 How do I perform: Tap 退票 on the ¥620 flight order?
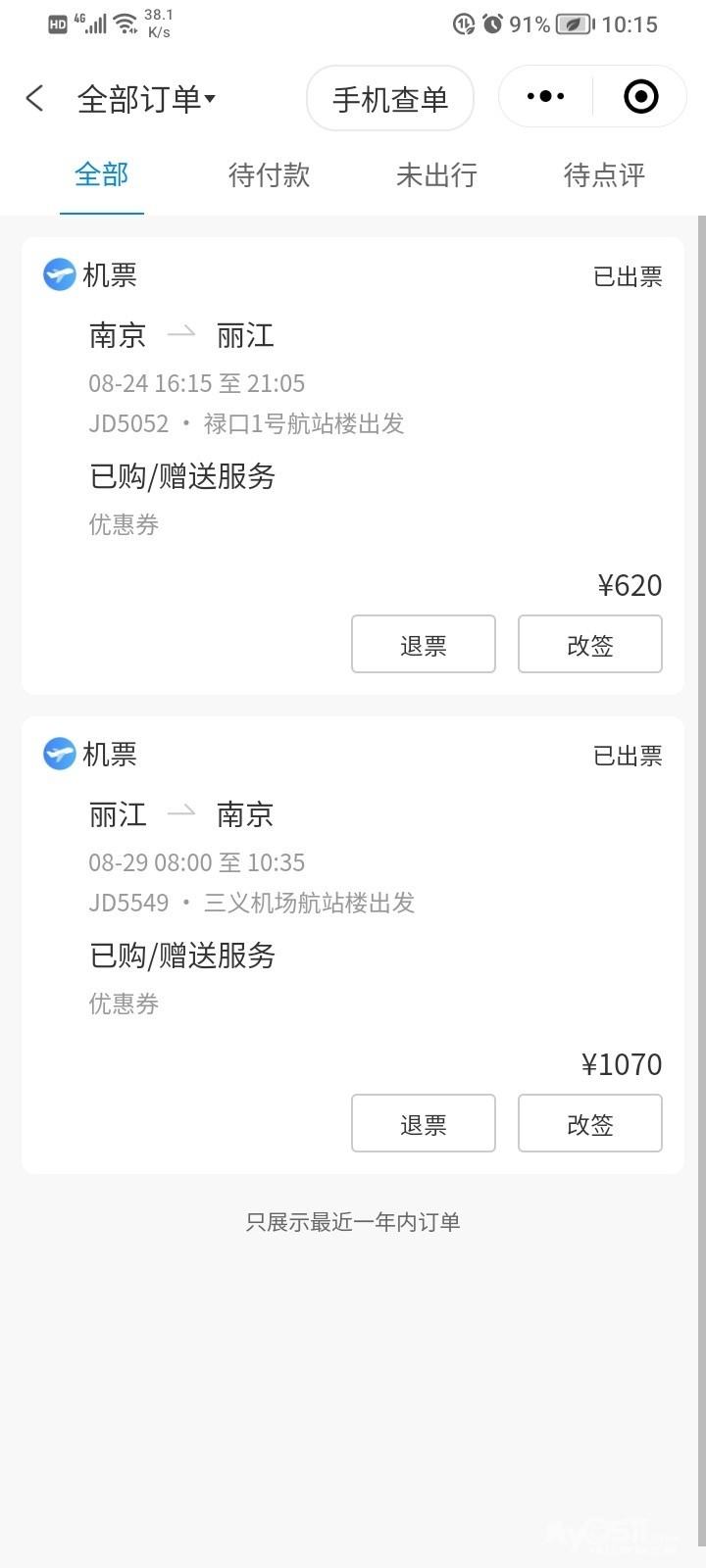click(424, 645)
